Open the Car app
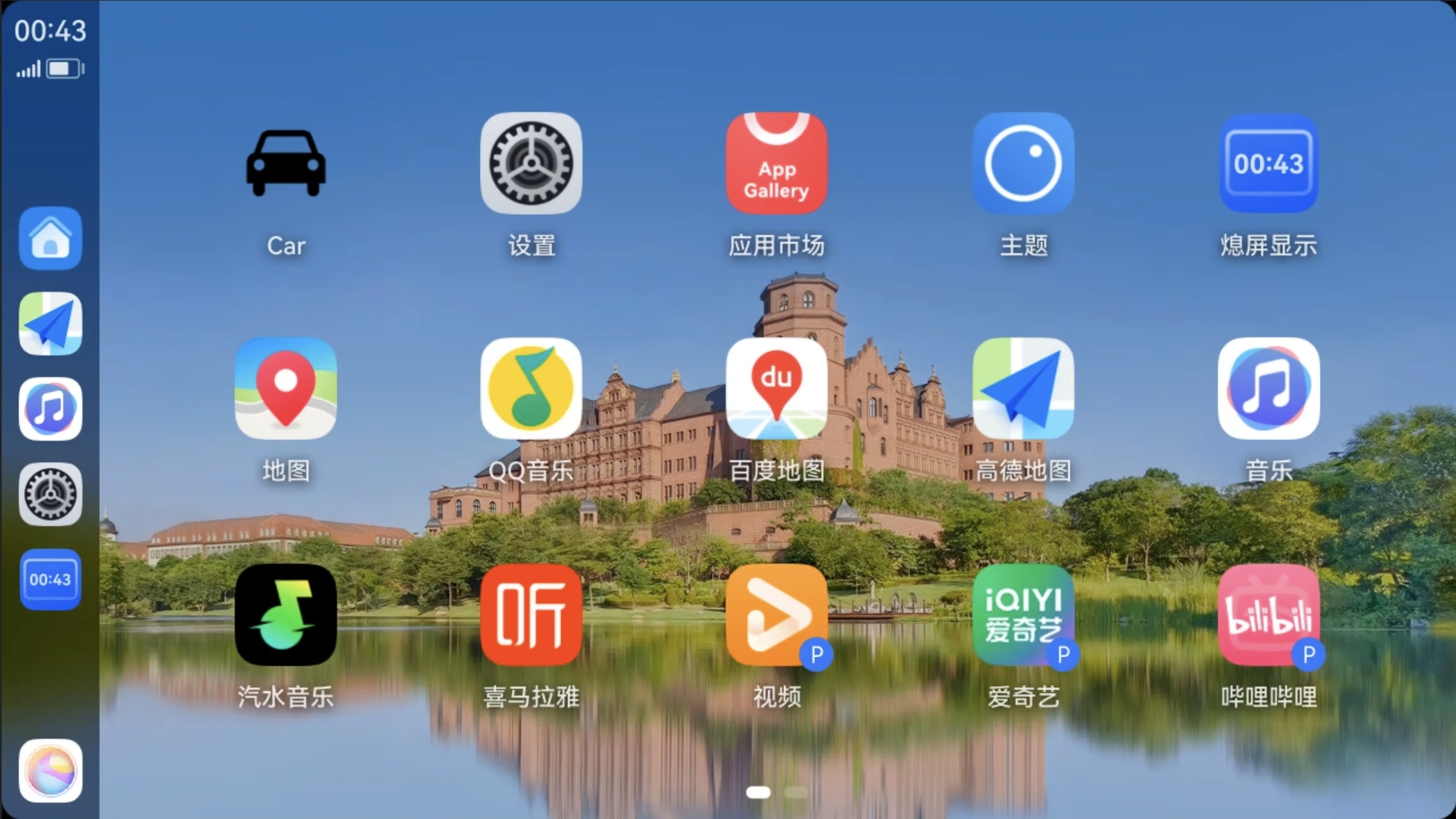Viewport: 1456px width, 819px height. pyautogui.click(x=286, y=163)
